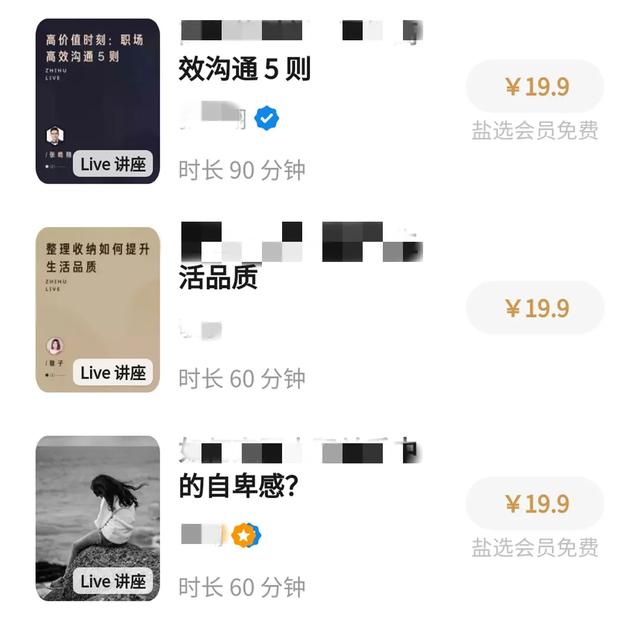Open the 整理收纳如何提升生活品质 Live cover
The width and height of the screenshot is (640, 640).
point(97,309)
